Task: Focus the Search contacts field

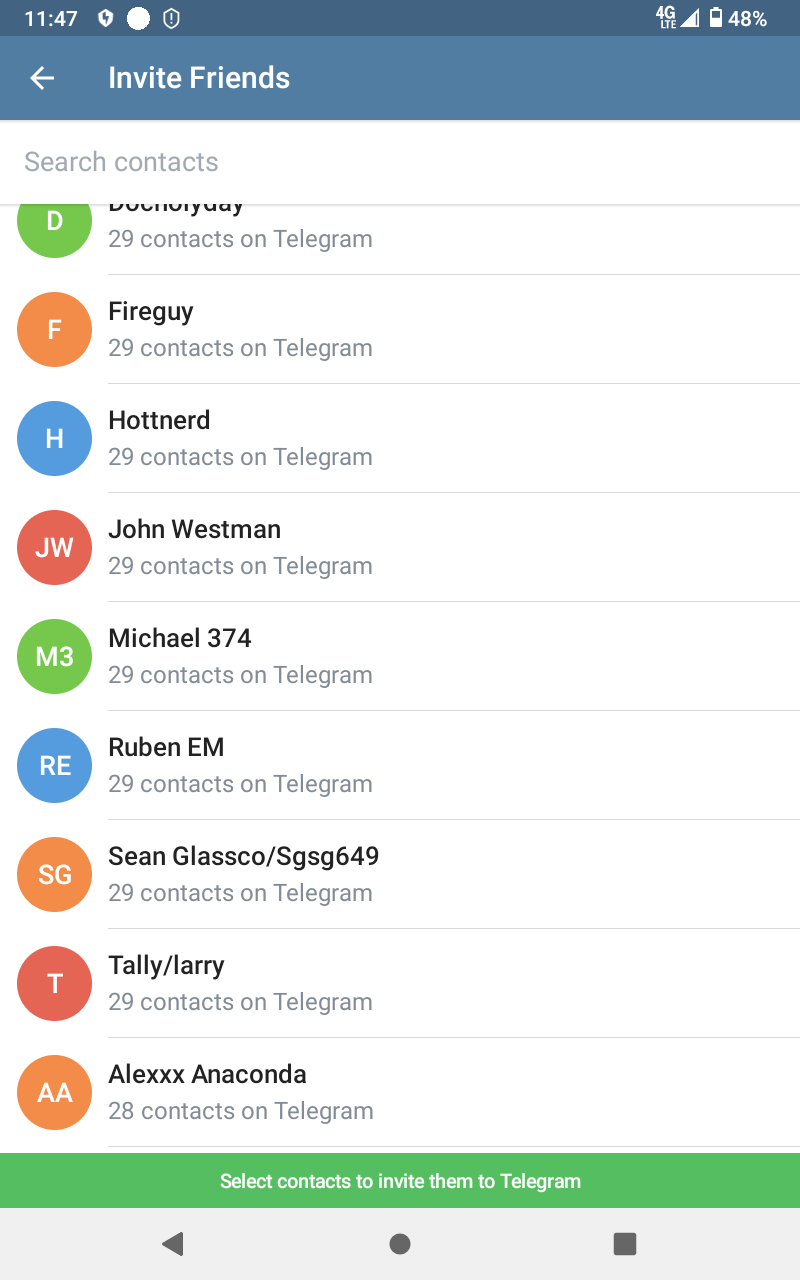Action: click(x=400, y=162)
